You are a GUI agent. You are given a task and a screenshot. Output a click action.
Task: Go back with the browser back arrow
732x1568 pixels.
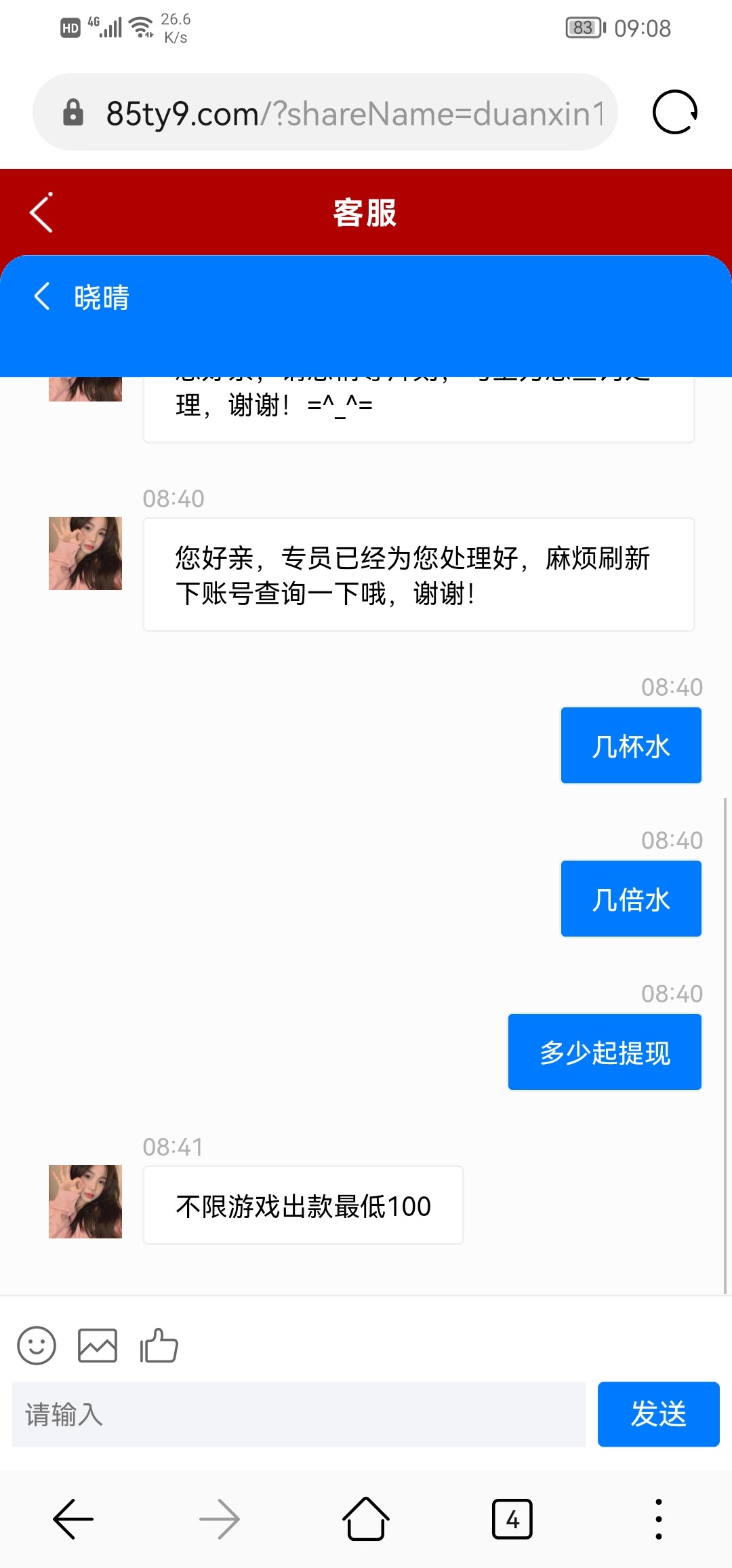[73, 1519]
